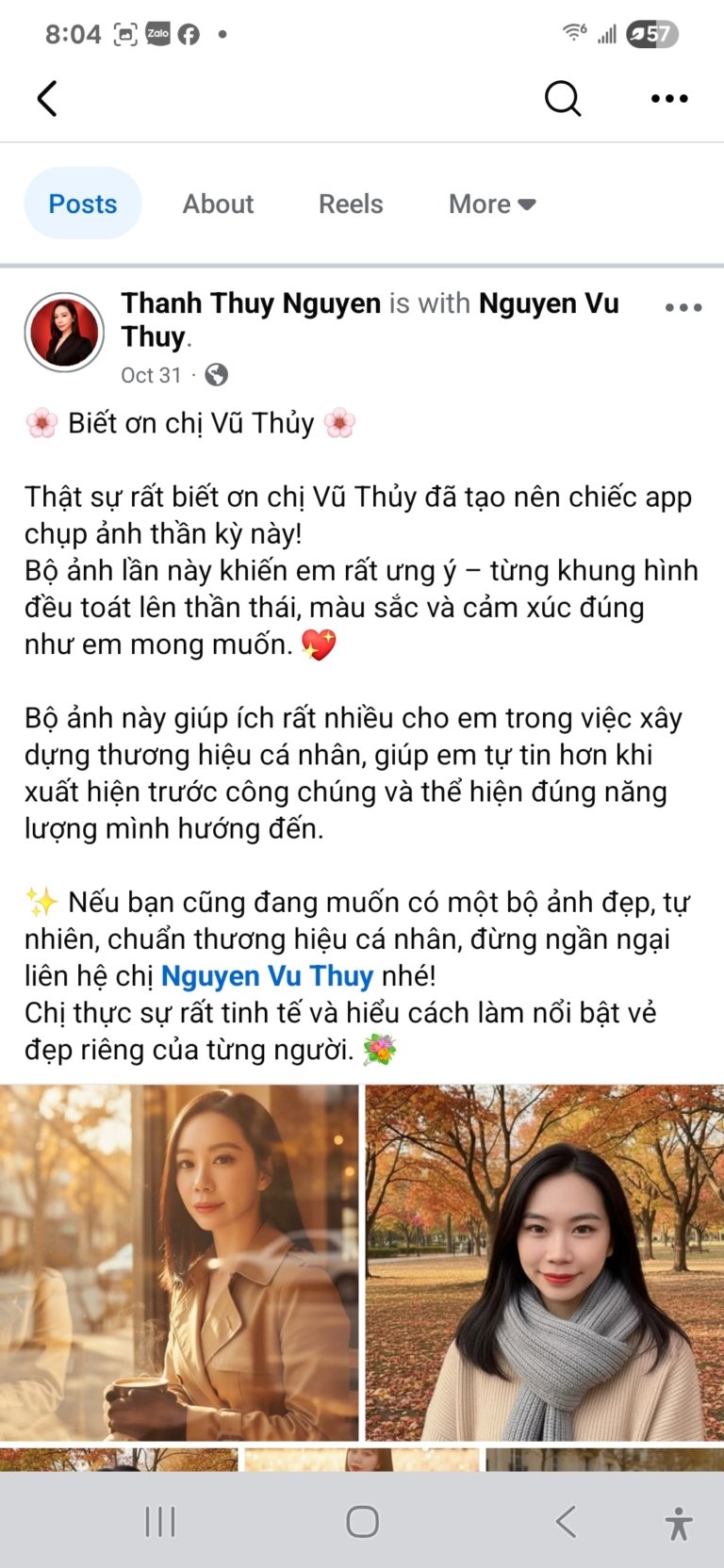Go to the system home screen
The image size is (724, 1568).
pos(362,1521)
